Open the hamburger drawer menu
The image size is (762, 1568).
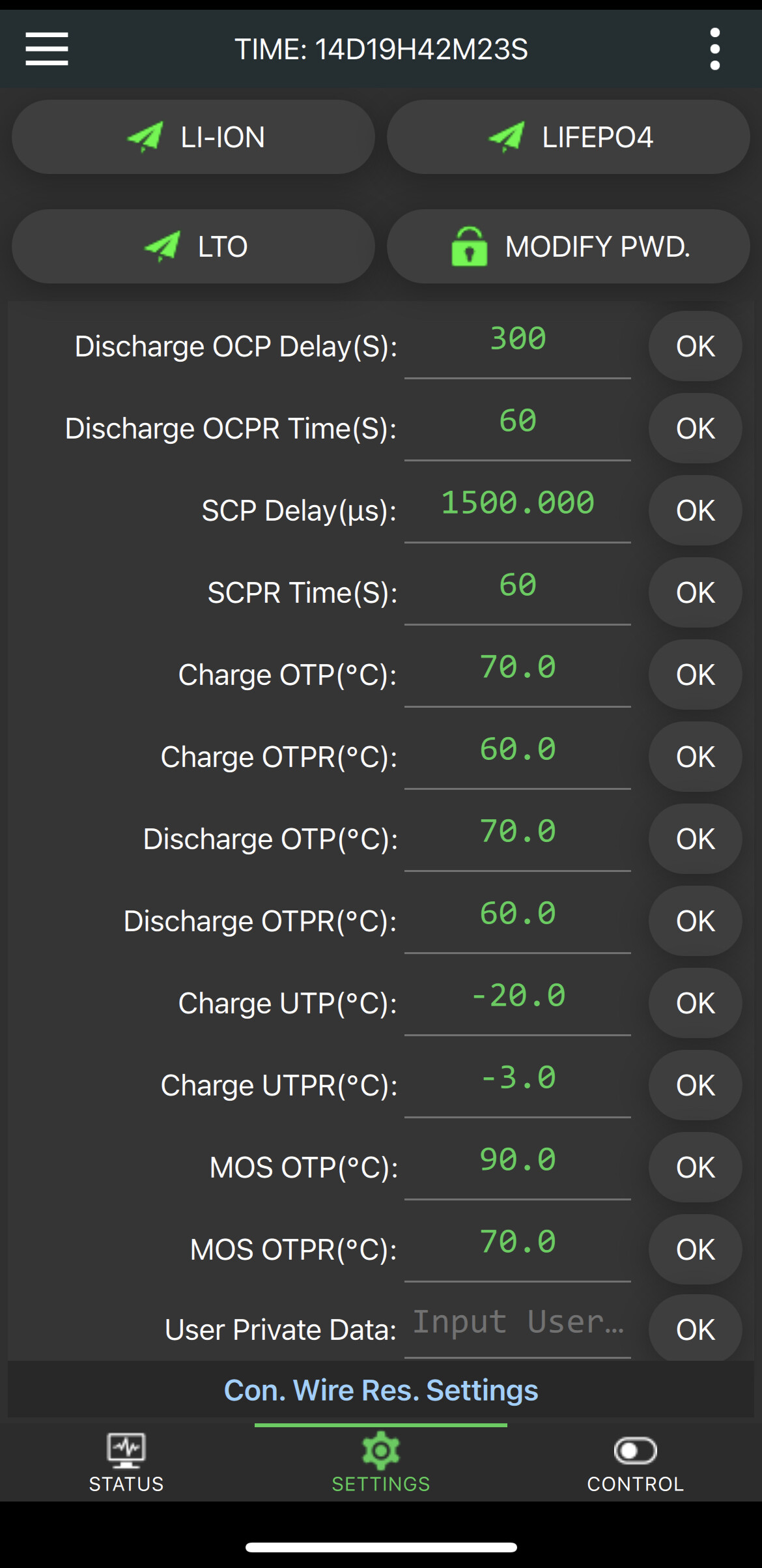[x=47, y=49]
